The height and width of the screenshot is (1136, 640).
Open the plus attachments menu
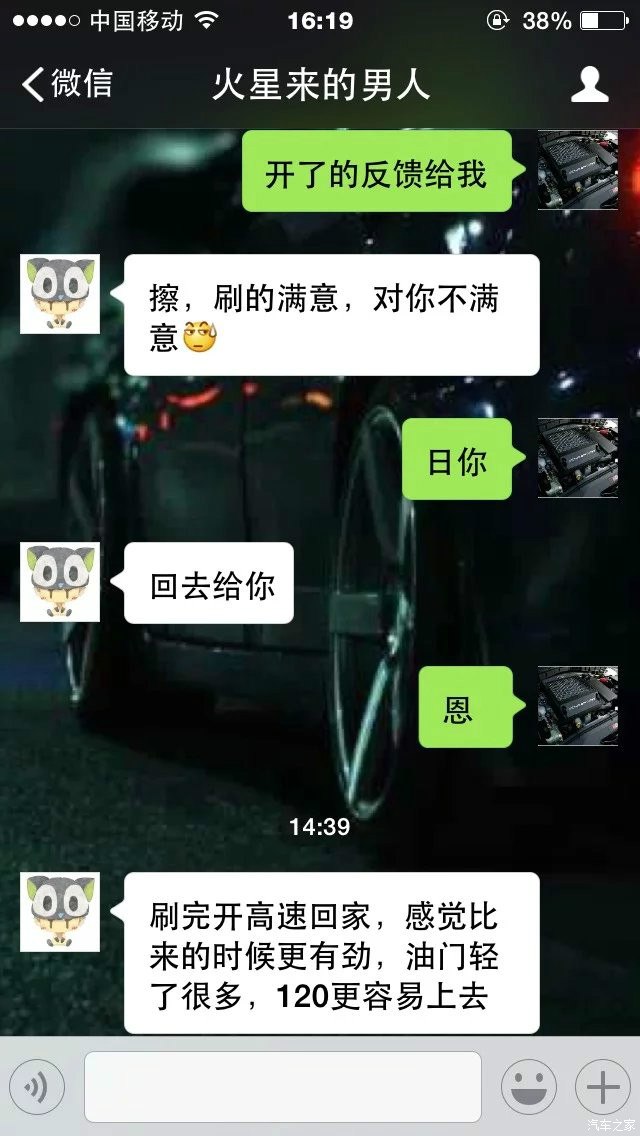click(602, 1087)
